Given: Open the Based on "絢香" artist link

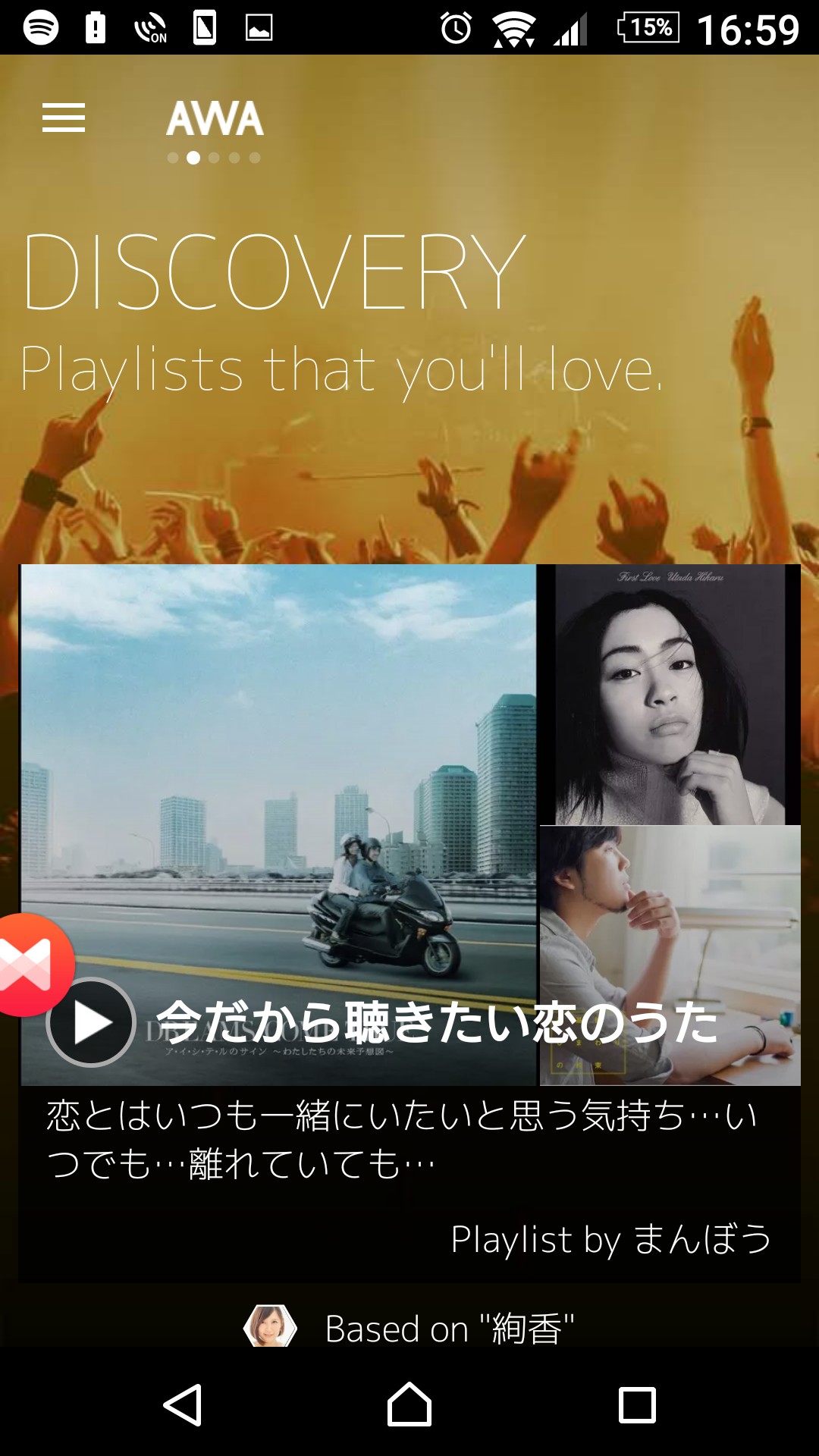Looking at the screenshot, I should (409, 1327).
